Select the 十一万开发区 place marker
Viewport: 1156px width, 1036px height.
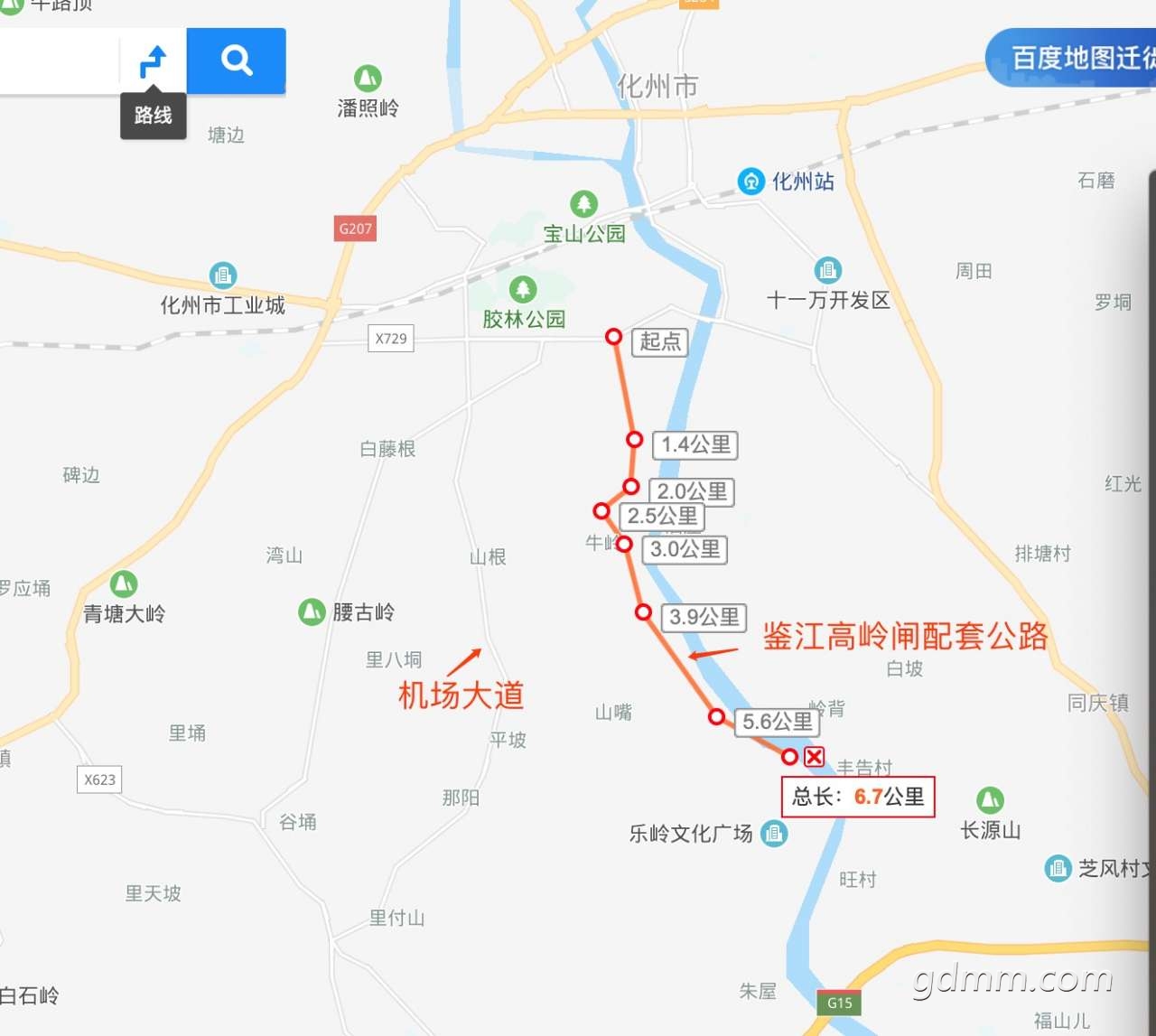[827, 270]
